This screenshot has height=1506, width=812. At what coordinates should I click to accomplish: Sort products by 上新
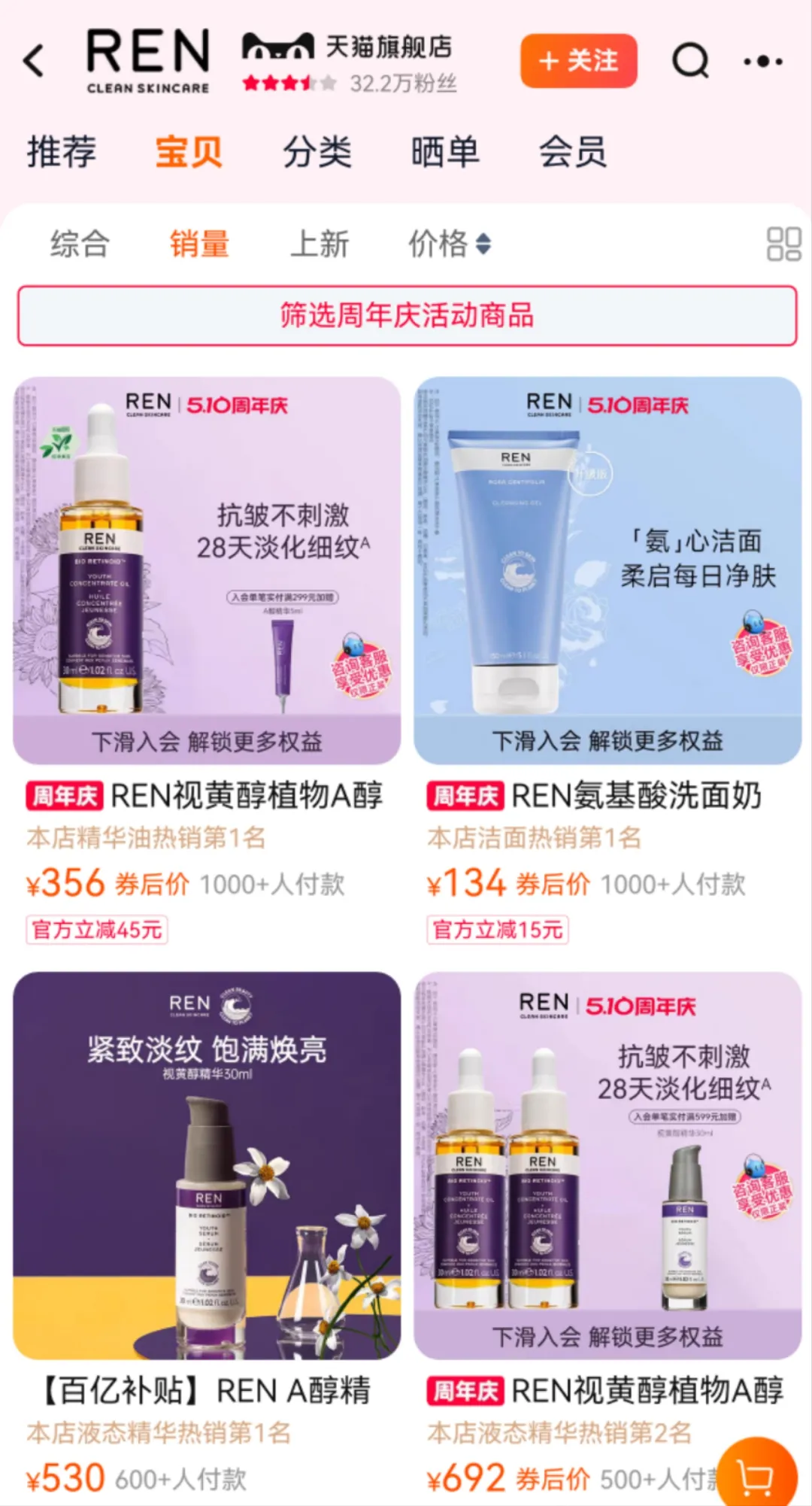[320, 244]
